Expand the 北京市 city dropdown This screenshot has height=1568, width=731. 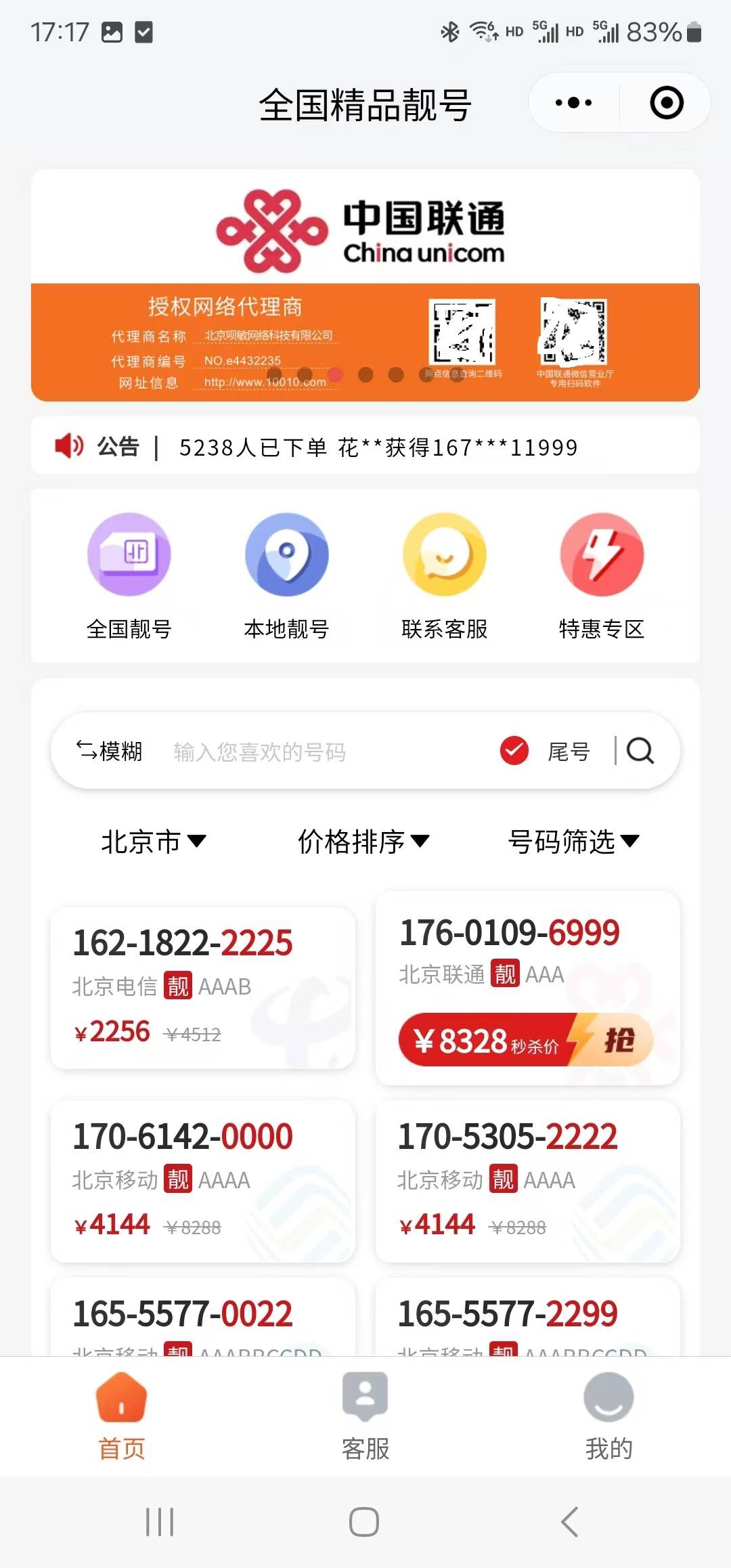point(154,842)
